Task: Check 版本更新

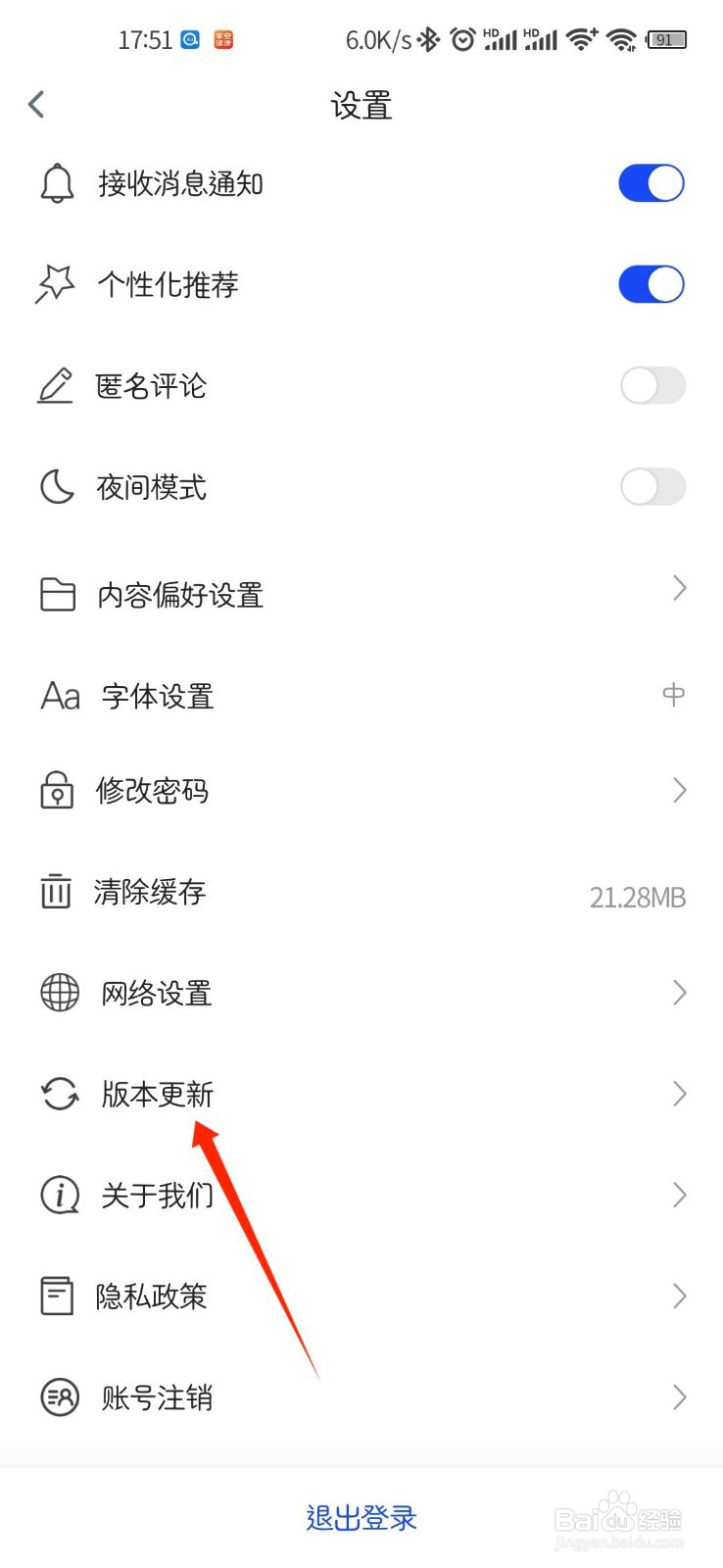Action: pyautogui.click(x=361, y=1094)
